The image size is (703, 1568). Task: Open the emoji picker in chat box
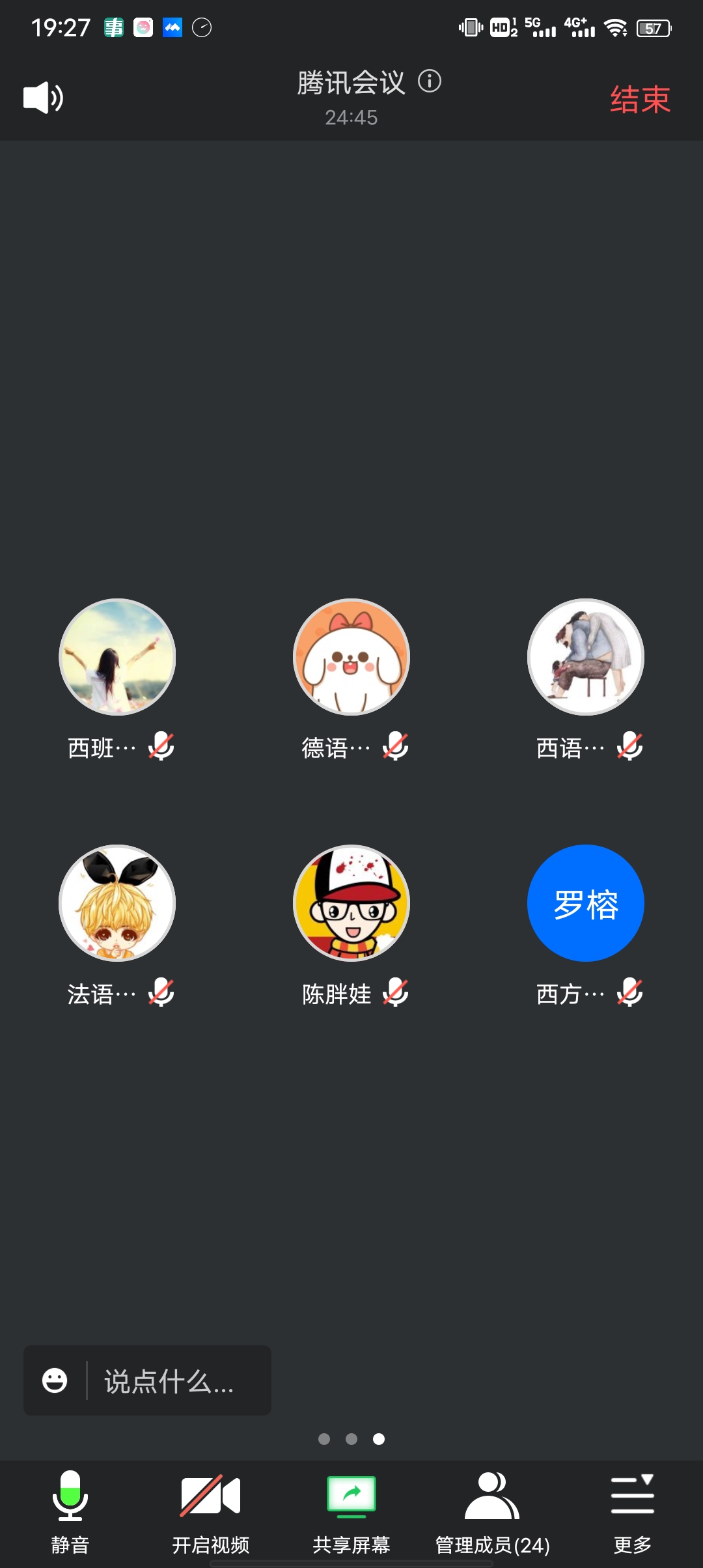pos(55,1380)
